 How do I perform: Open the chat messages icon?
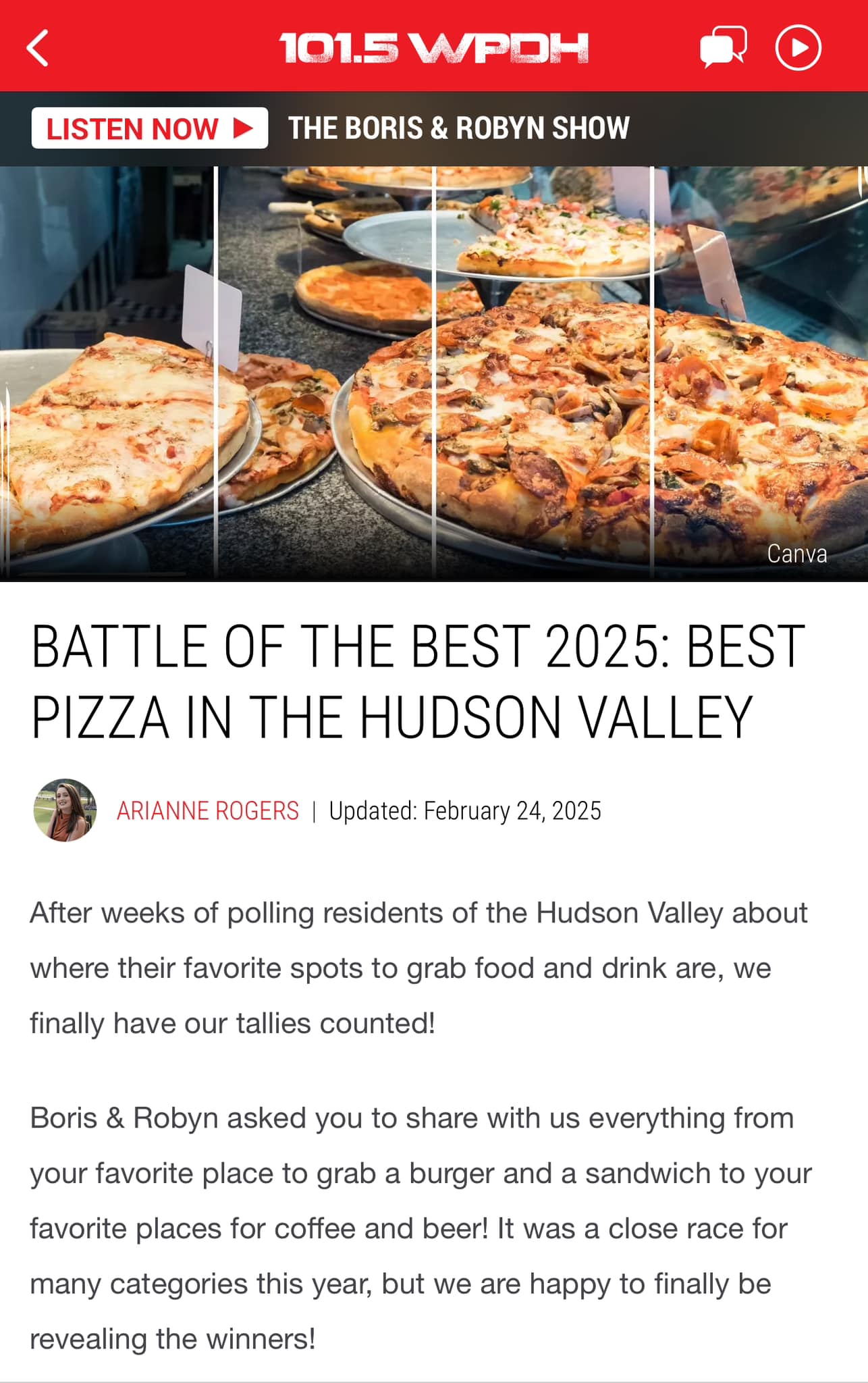(x=723, y=47)
